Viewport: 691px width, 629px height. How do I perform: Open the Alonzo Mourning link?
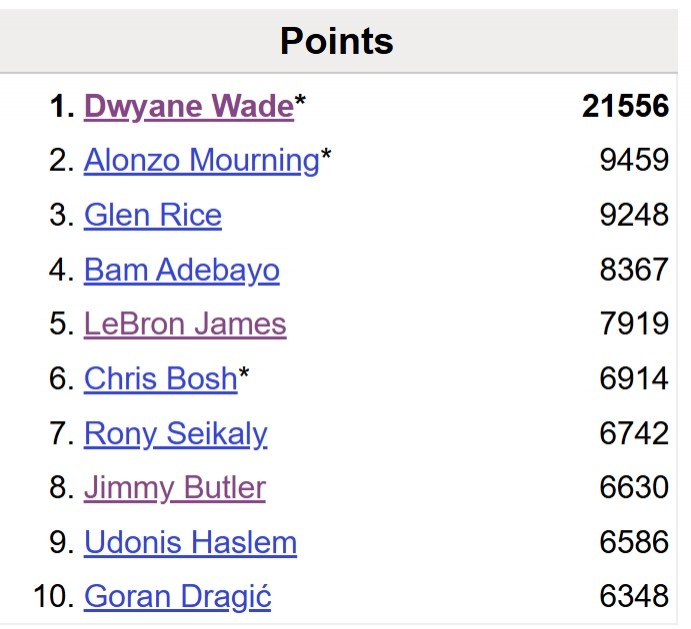tap(201, 161)
